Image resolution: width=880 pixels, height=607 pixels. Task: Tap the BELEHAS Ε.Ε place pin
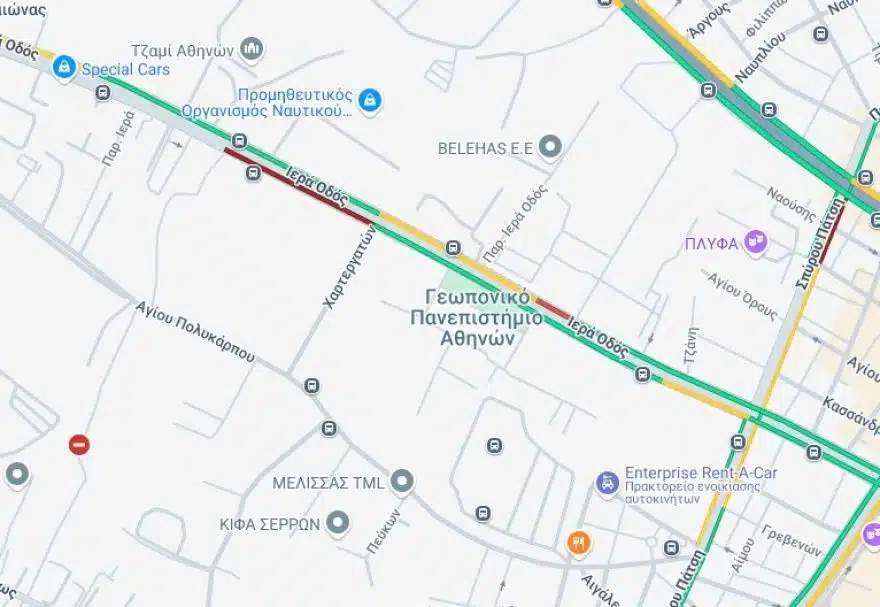(549, 149)
